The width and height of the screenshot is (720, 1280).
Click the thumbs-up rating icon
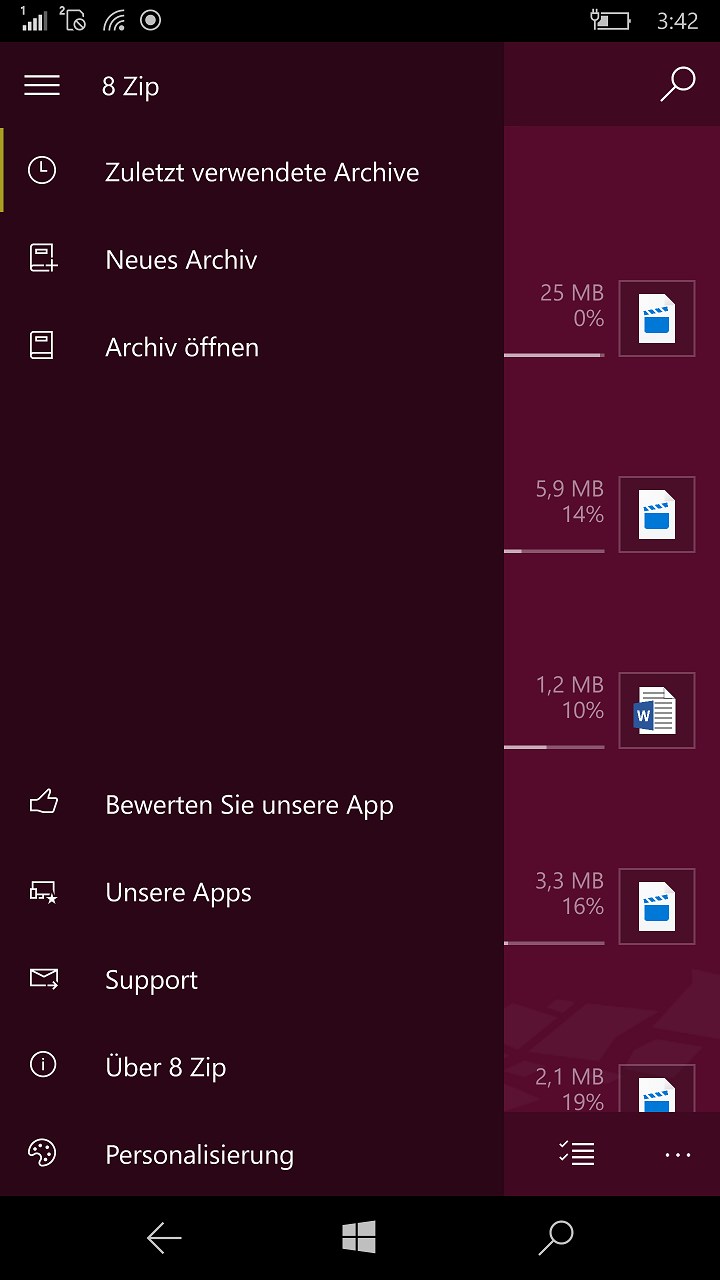pyautogui.click(x=42, y=804)
